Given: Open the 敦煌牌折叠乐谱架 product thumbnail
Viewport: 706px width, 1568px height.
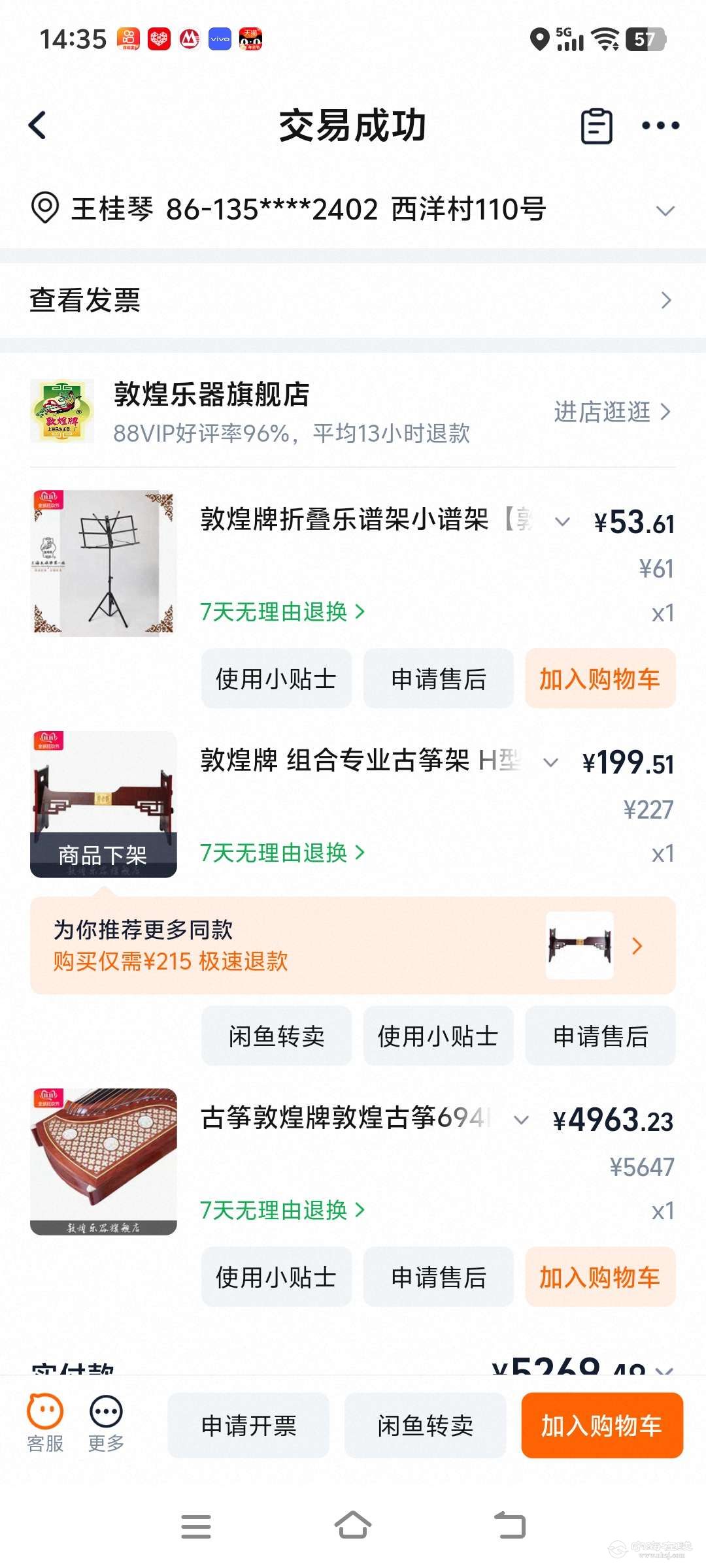Looking at the screenshot, I should [103, 563].
